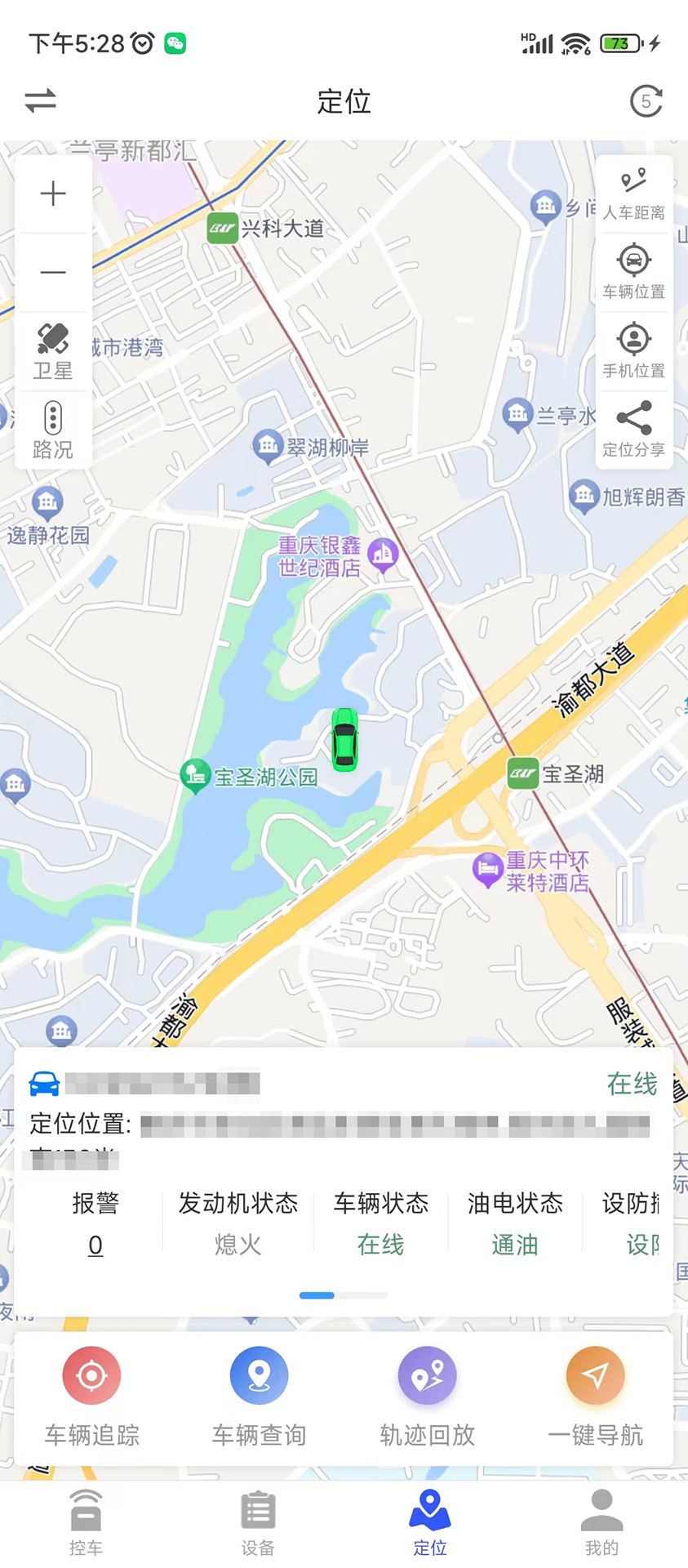Image resolution: width=688 pixels, height=1568 pixels.
Task: Tap the green car marker on the map
Action: pyautogui.click(x=344, y=739)
